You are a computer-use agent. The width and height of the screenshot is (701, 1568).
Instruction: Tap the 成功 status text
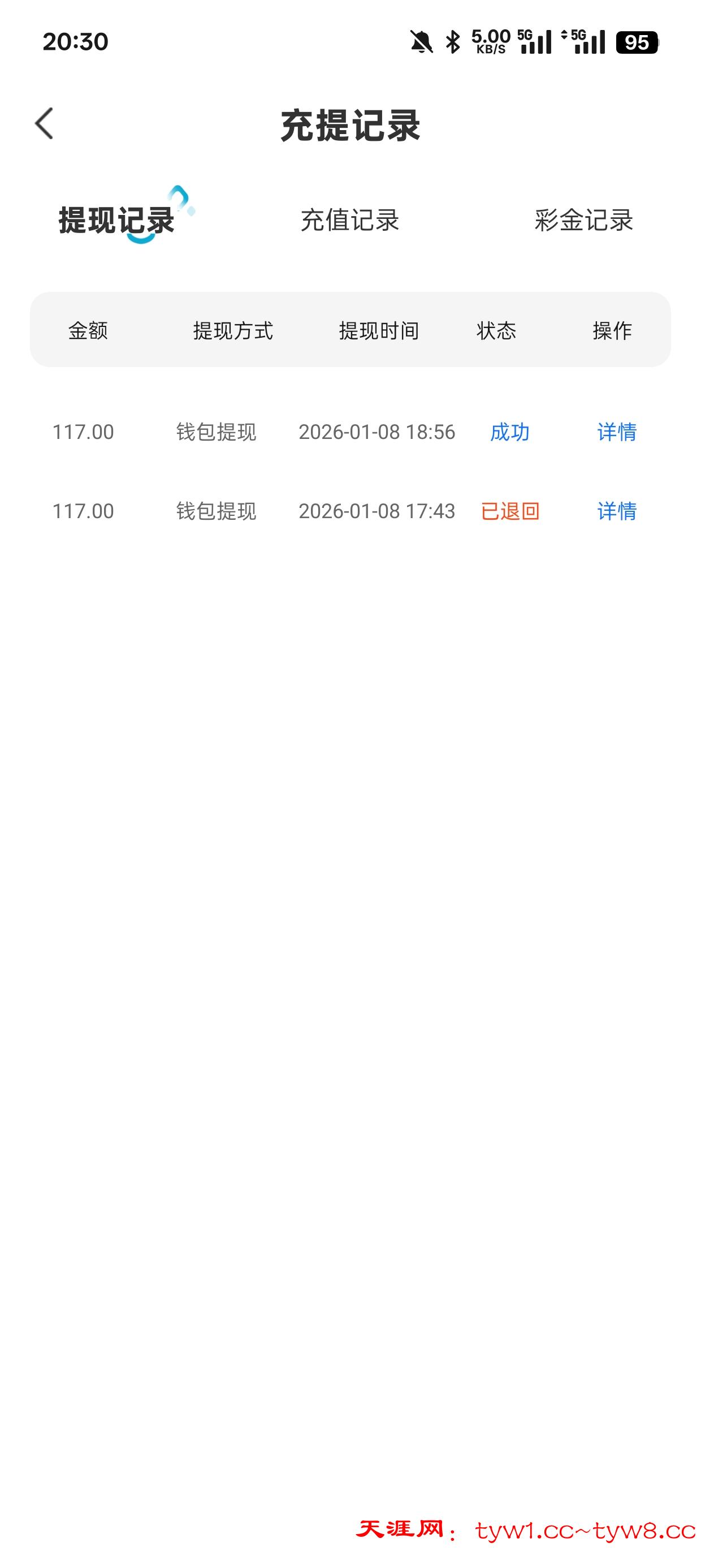pyautogui.click(x=509, y=432)
